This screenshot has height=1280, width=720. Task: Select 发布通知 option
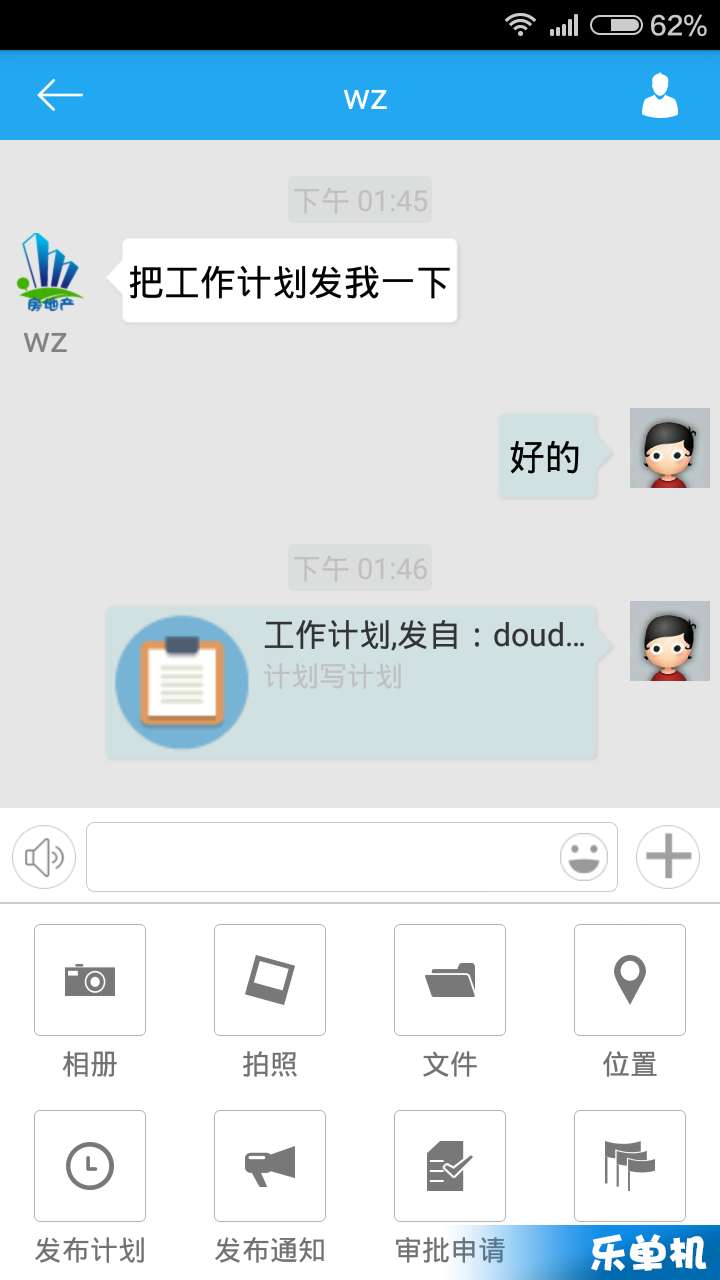pos(270,1166)
